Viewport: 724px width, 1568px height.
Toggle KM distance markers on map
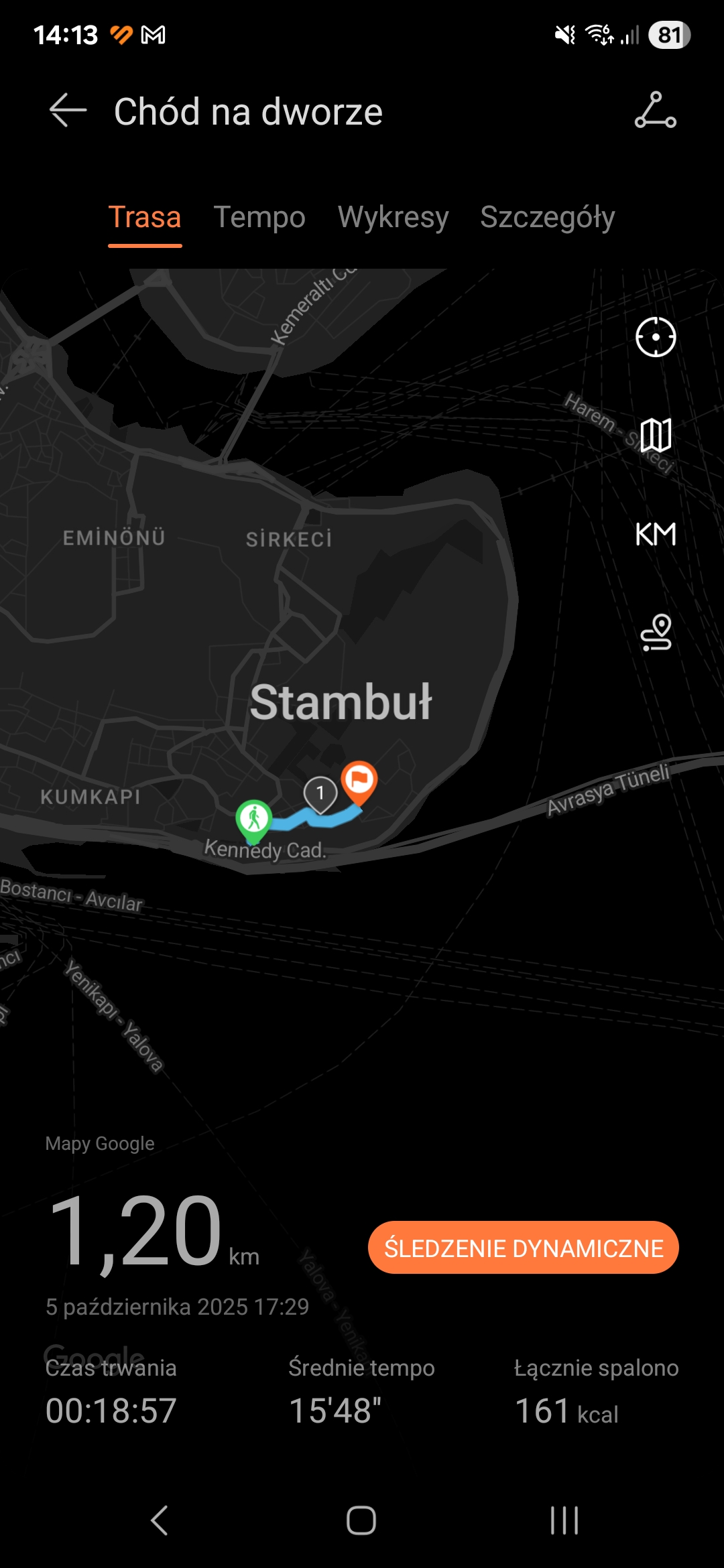(655, 534)
